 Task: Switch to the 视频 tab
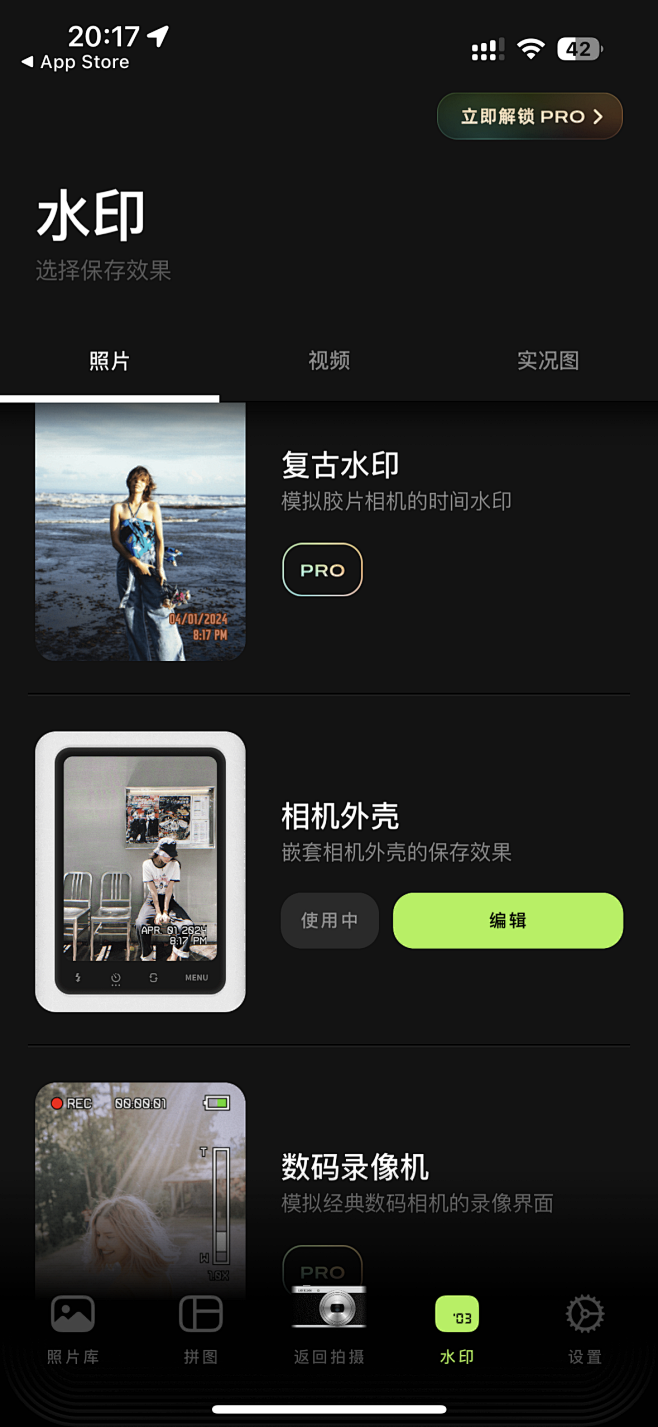click(x=329, y=361)
